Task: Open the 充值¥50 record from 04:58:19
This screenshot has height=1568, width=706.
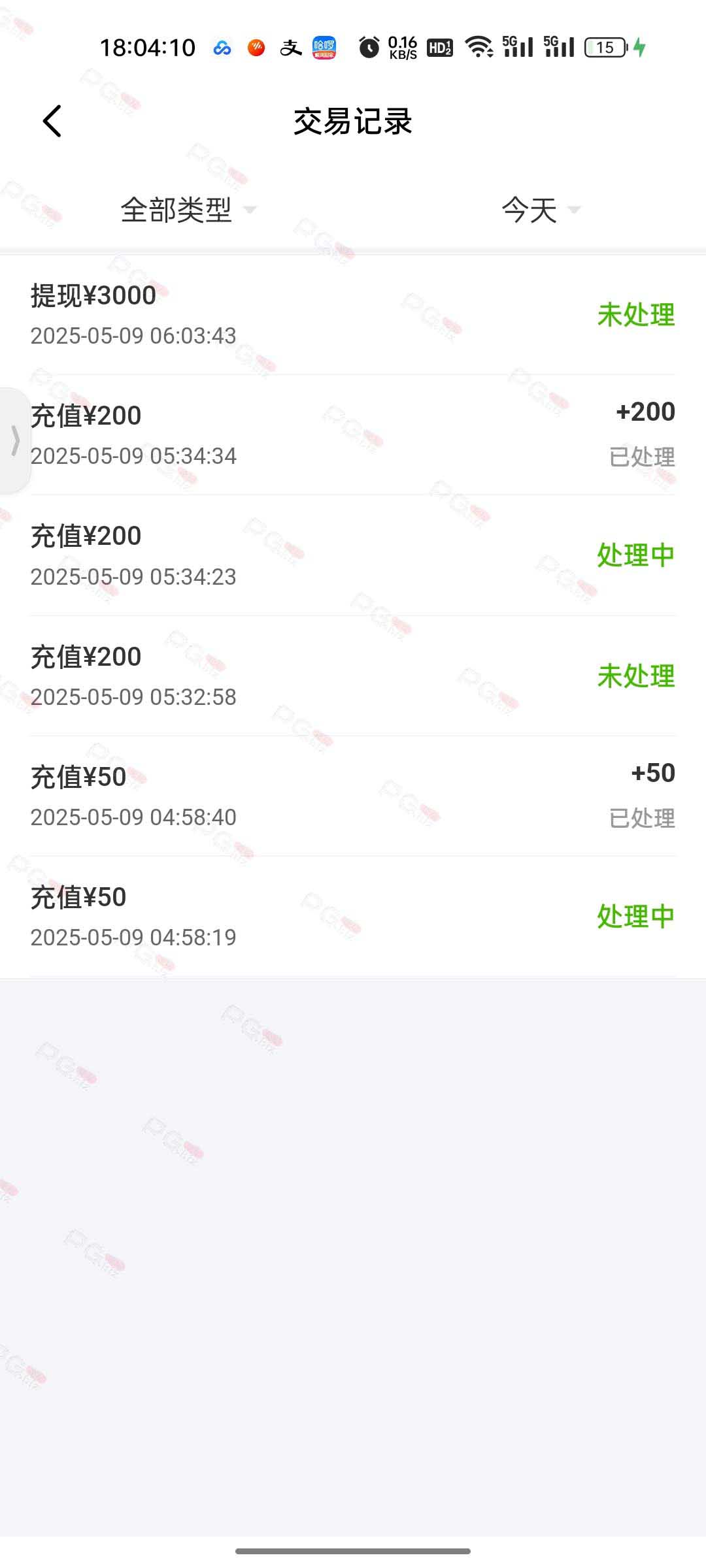Action: [x=353, y=917]
